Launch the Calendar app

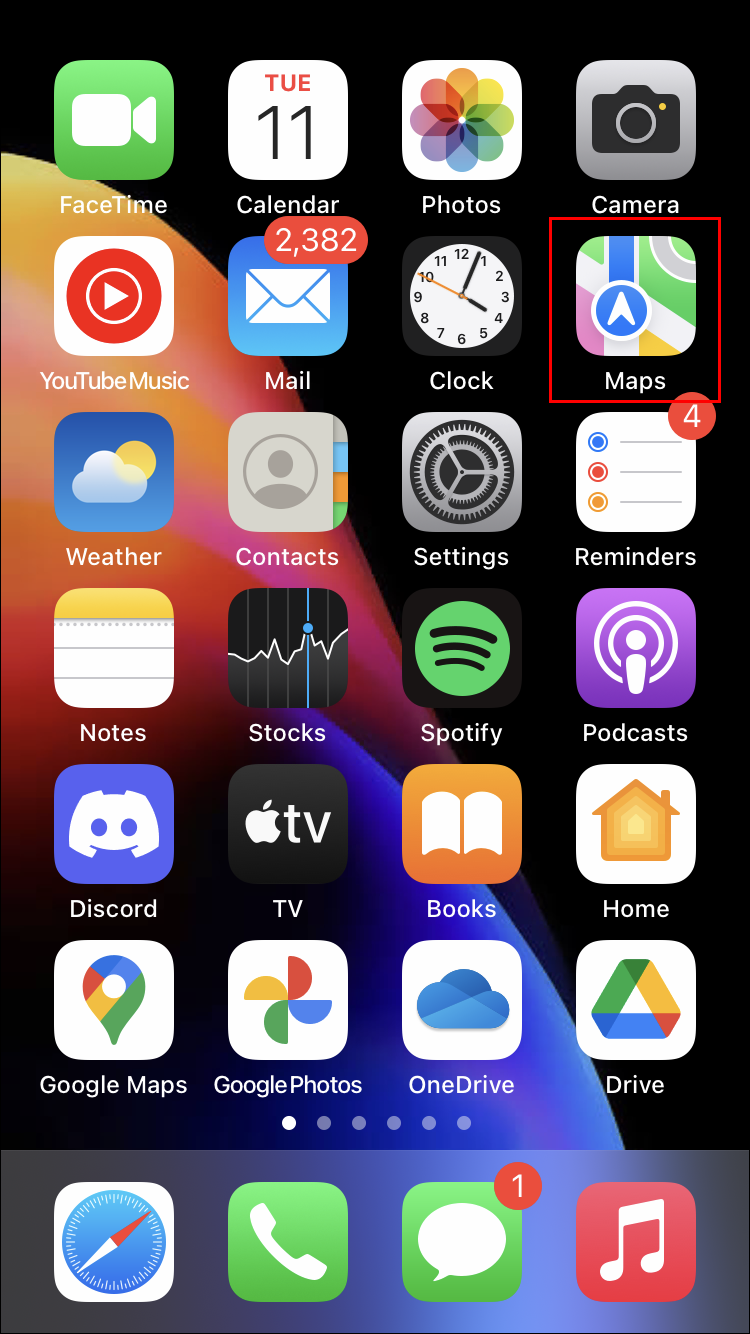pyautogui.click(x=287, y=120)
